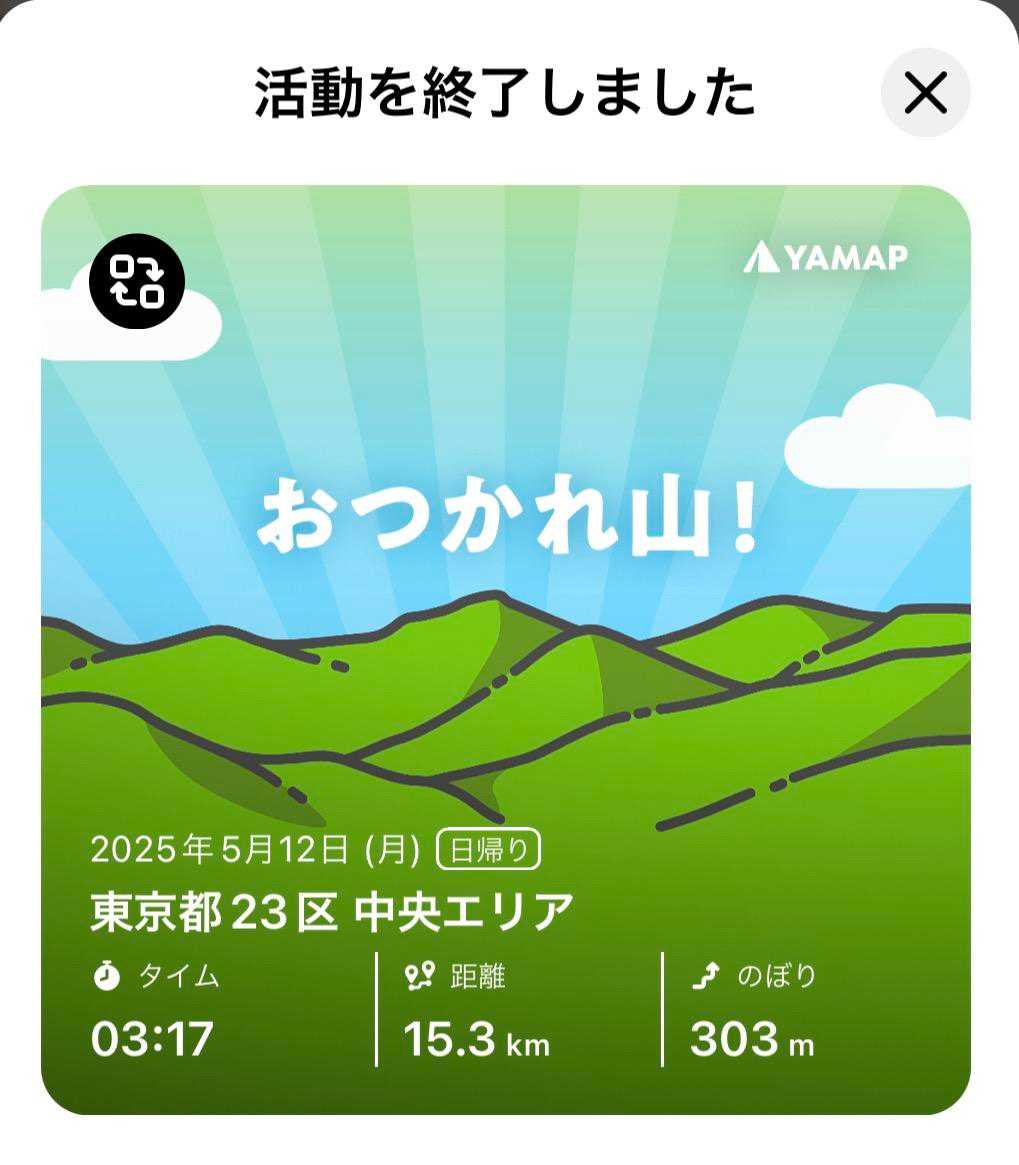The width and height of the screenshot is (1019, 1165).
Task: Close the activity finished dialog
Action: [925, 93]
